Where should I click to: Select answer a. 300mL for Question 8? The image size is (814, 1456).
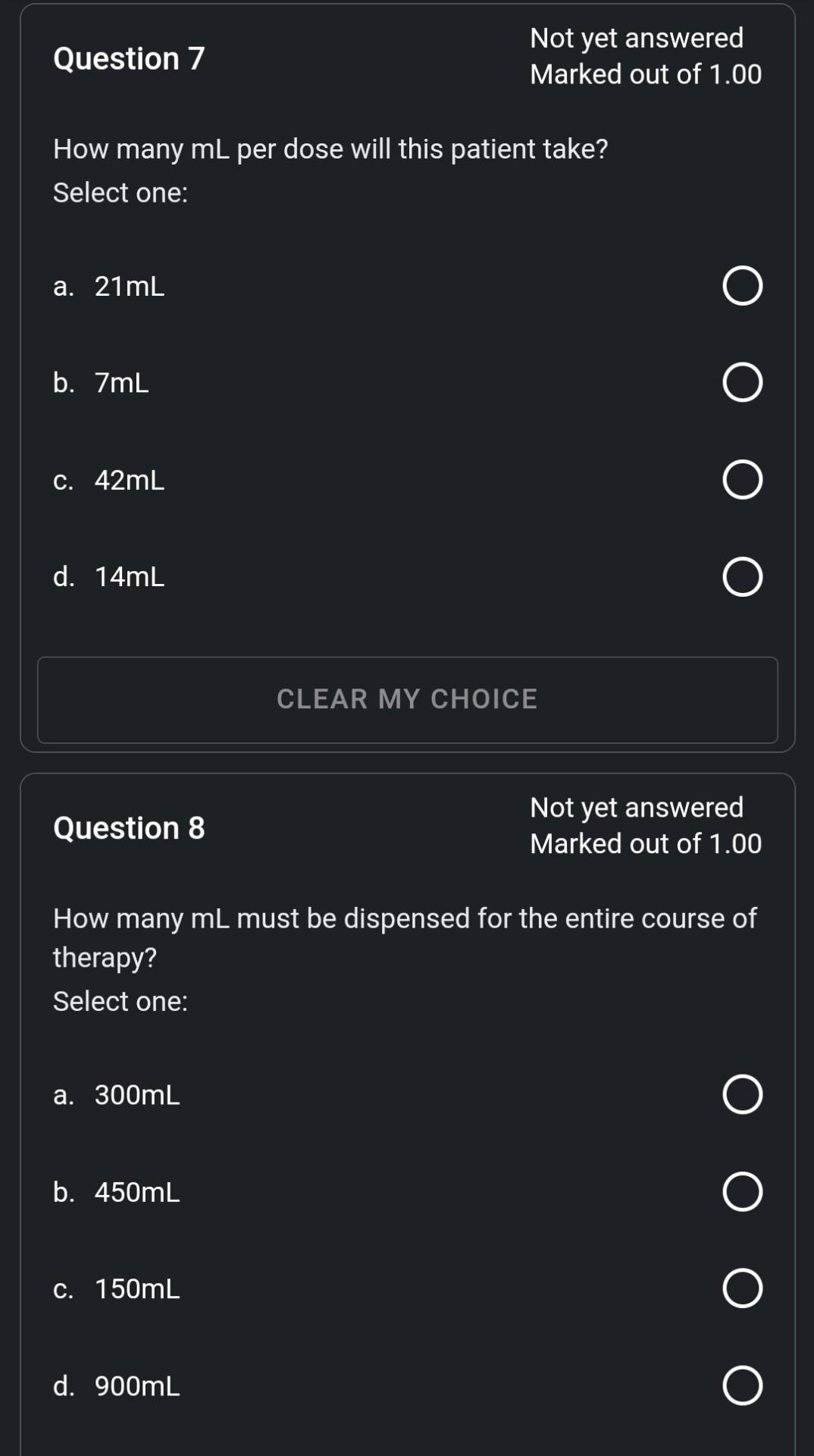[744, 1094]
